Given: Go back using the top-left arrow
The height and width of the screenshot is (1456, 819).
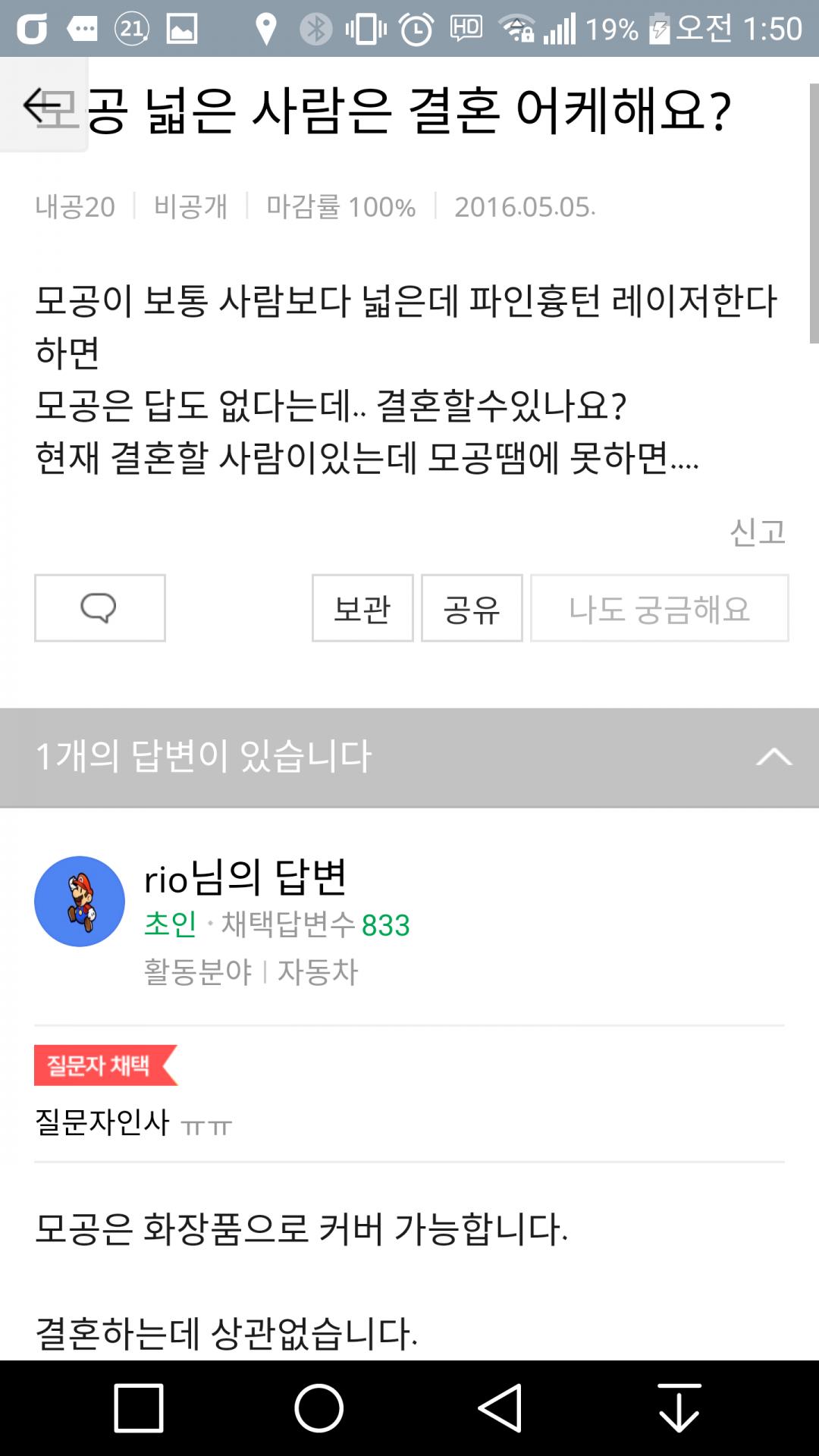Looking at the screenshot, I should pos(42,105).
